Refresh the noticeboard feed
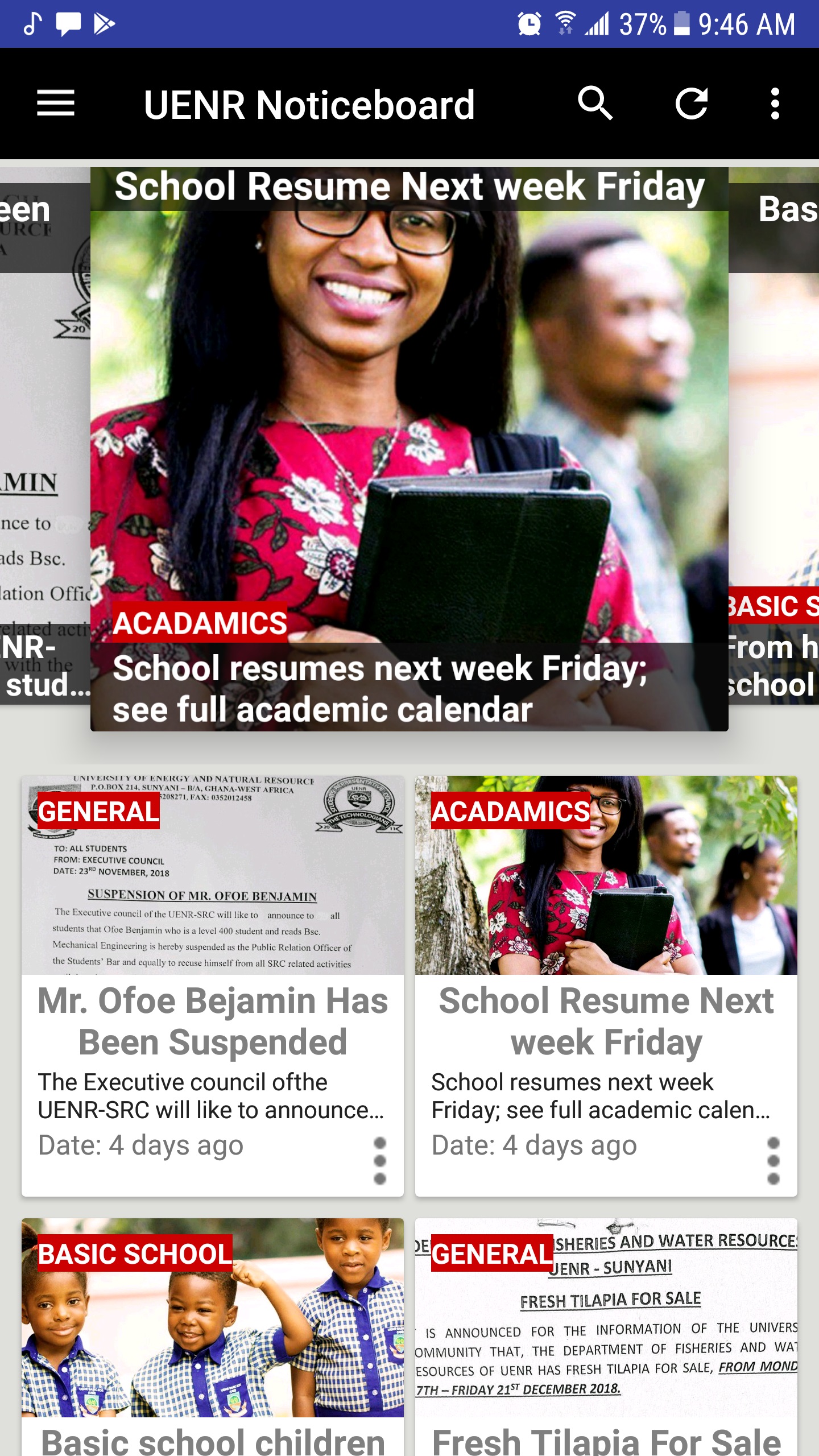This screenshot has height=1456, width=819. point(691,104)
